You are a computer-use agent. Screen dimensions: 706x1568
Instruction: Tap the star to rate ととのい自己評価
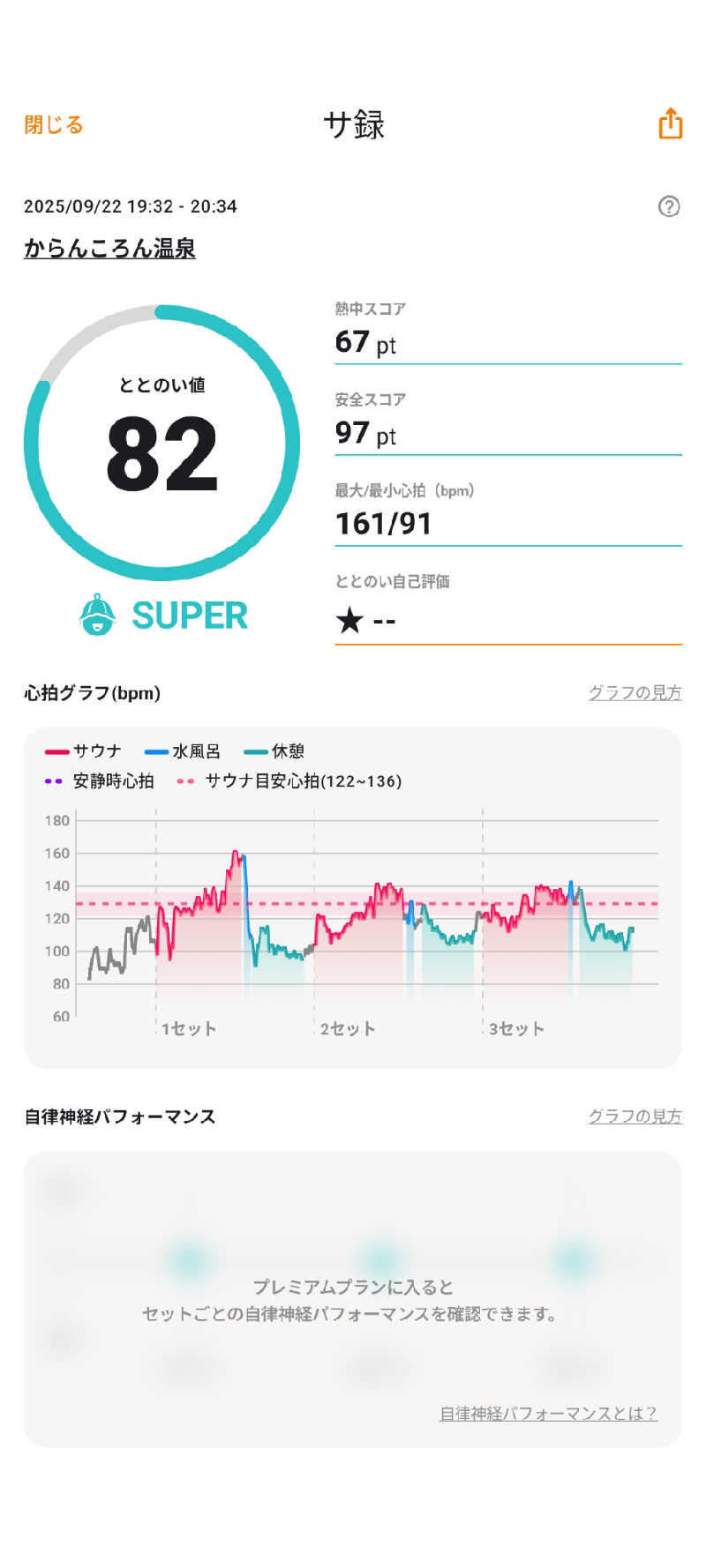click(349, 620)
